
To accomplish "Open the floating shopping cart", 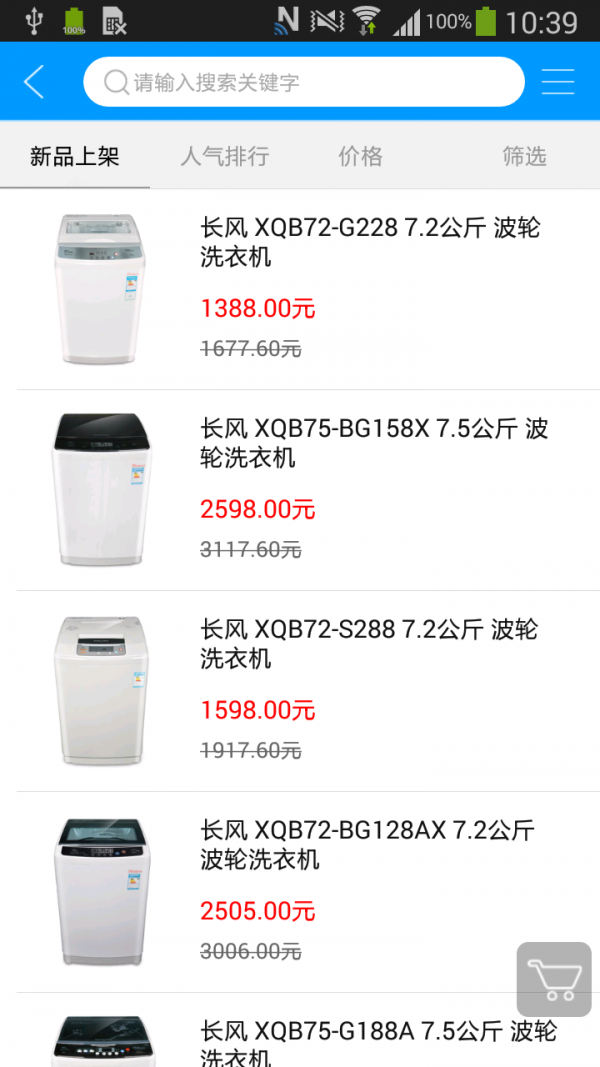I will point(553,979).
